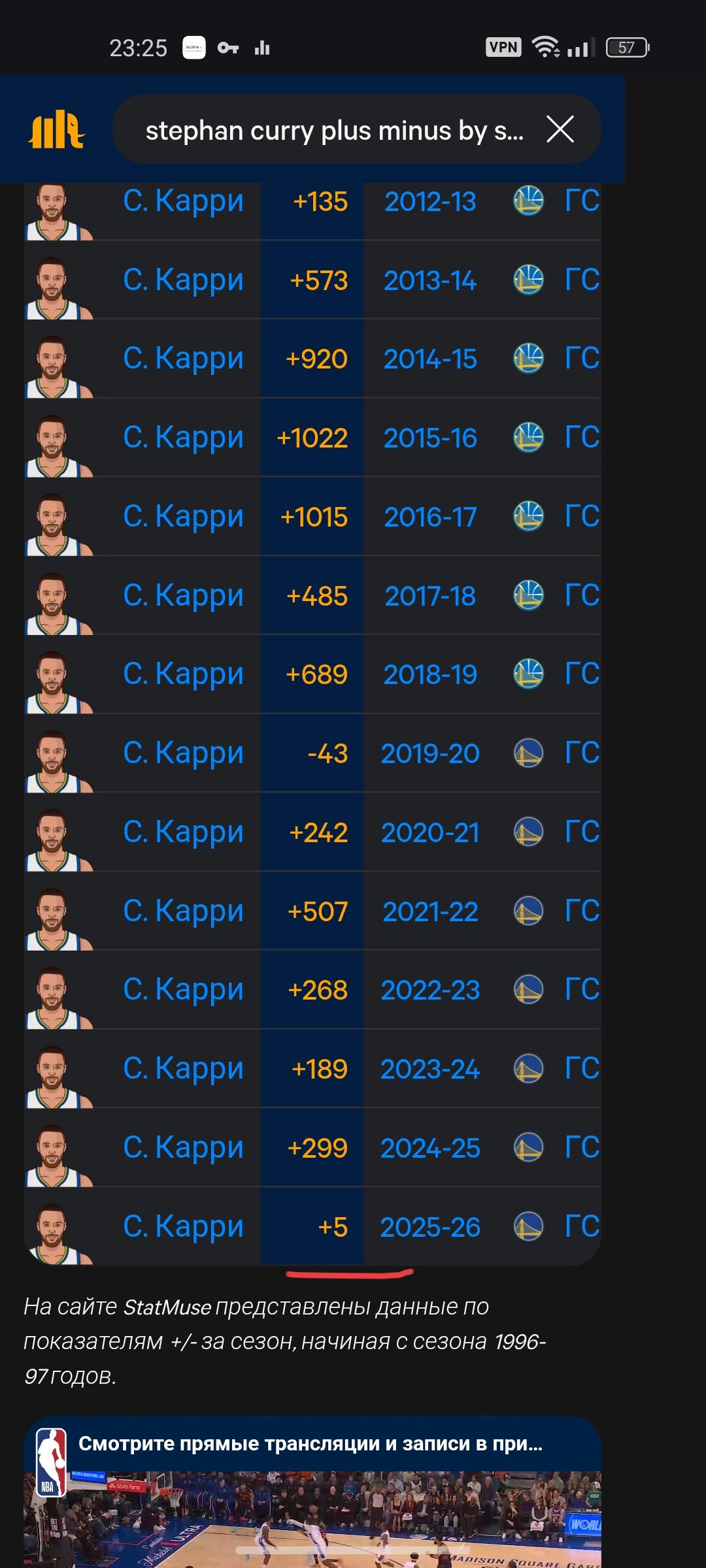
Task: Select the 2019-20 season link
Action: (x=430, y=754)
